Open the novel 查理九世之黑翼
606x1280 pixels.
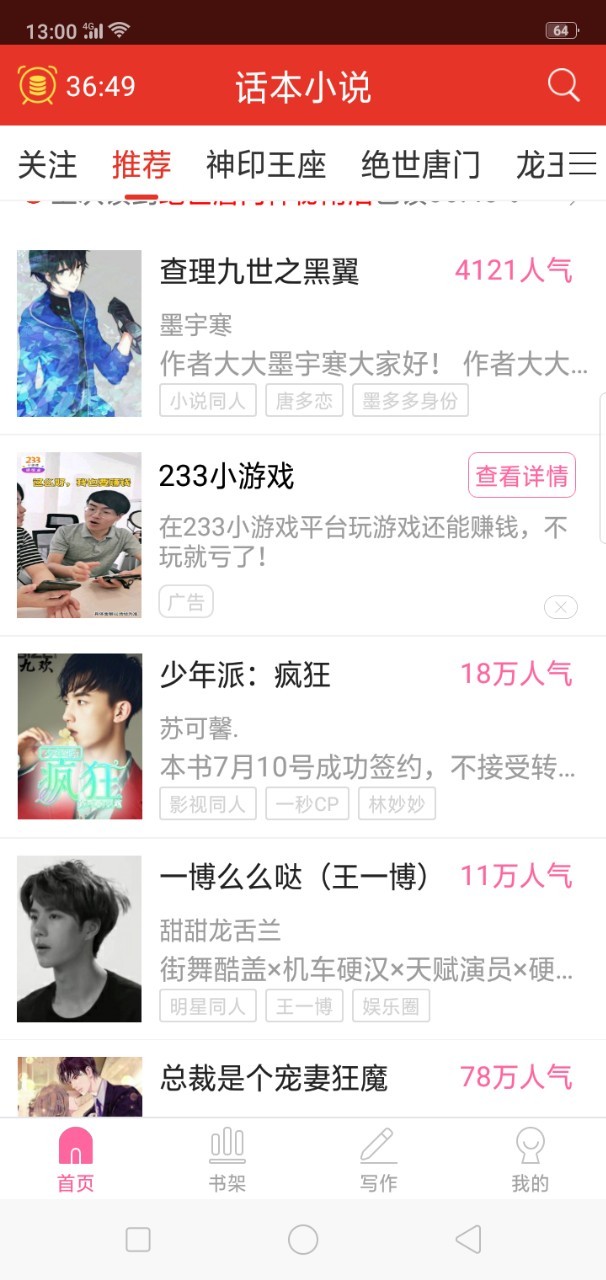303,334
